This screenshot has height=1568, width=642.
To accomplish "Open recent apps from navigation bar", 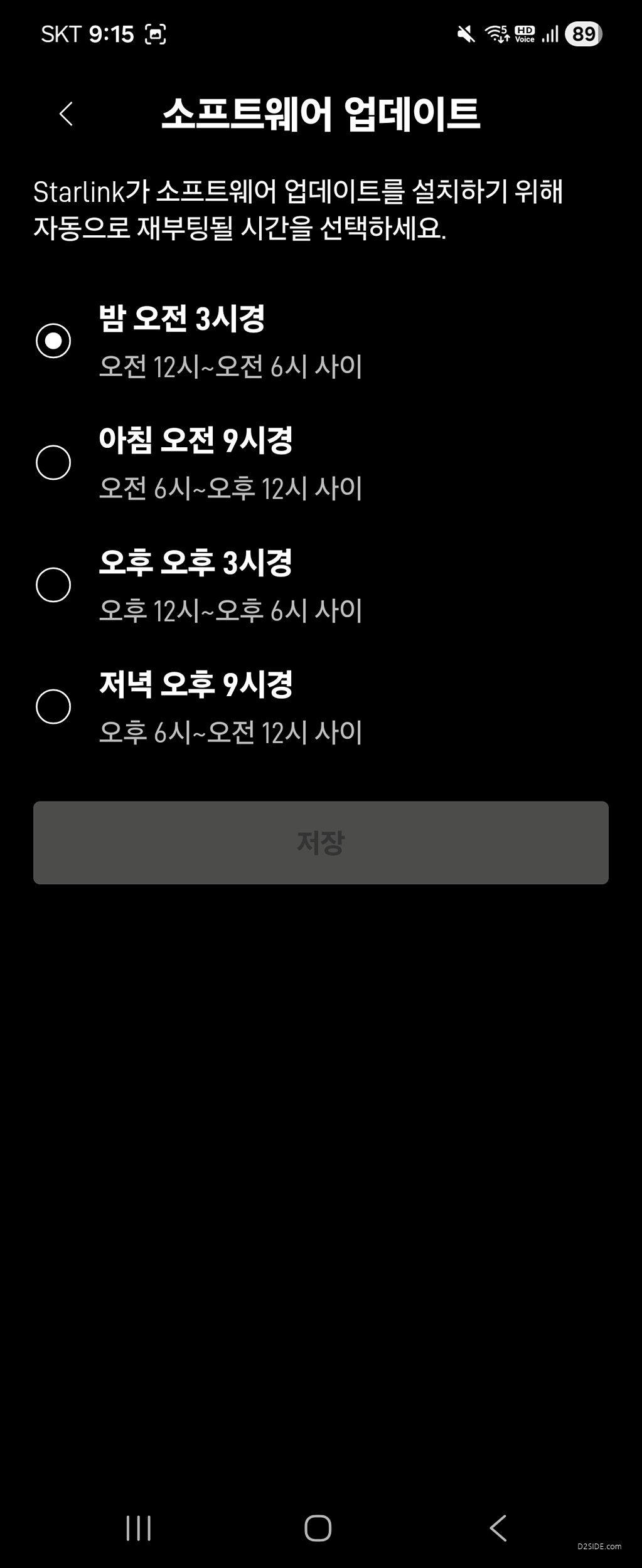I will [x=138, y=1527].
